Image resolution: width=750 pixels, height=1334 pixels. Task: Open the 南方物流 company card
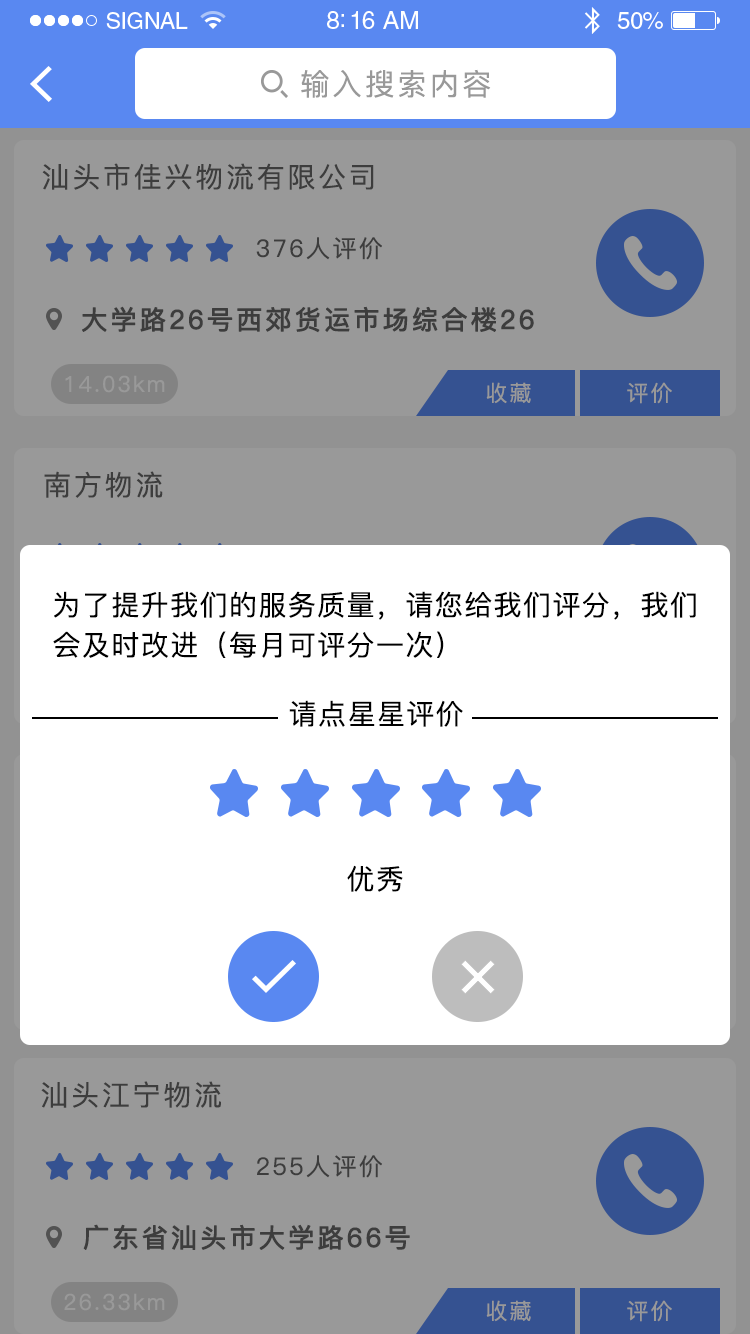point(375,497)
